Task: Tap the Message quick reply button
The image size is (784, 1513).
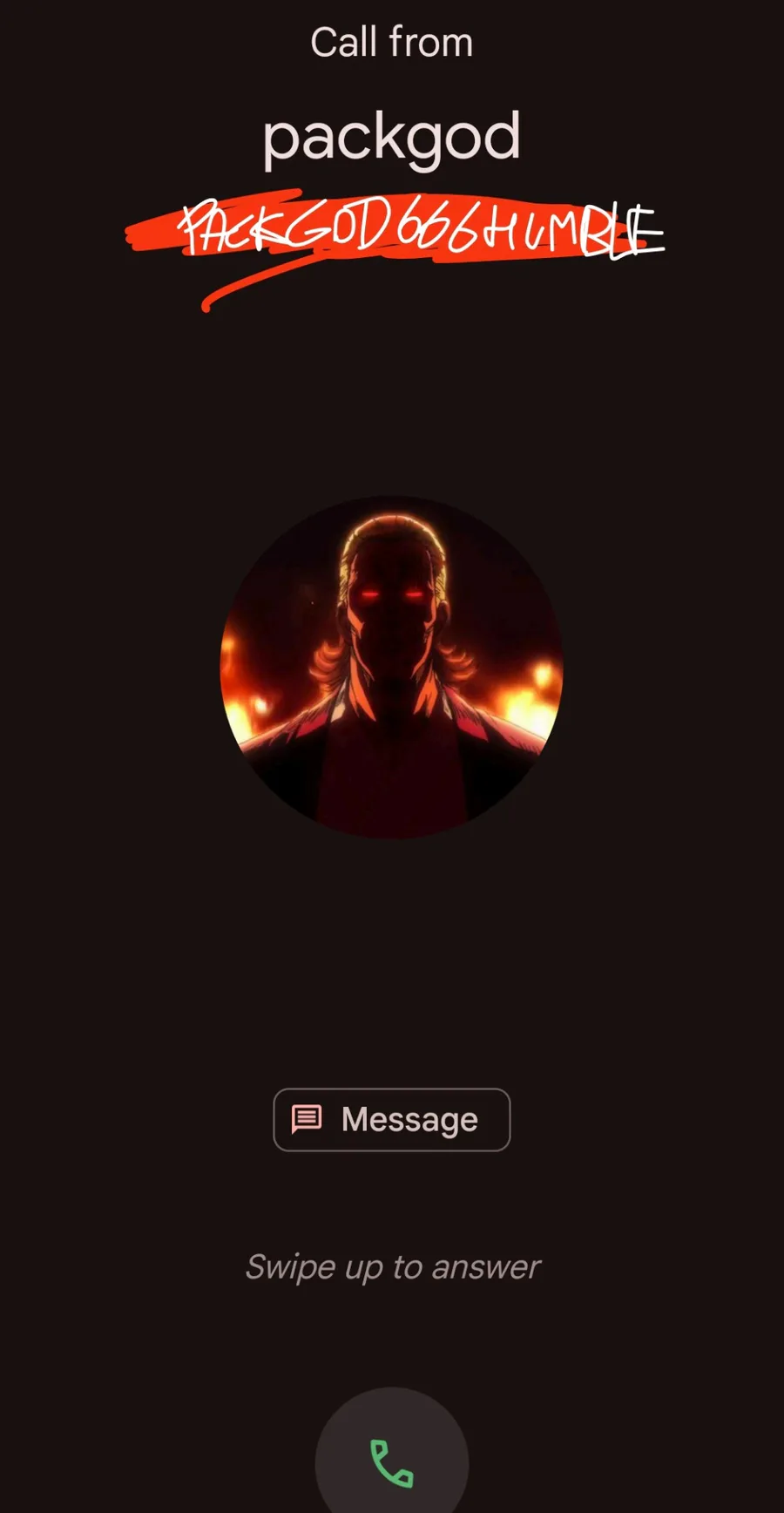Action: pyautogui.click(x=392, y=1119)
